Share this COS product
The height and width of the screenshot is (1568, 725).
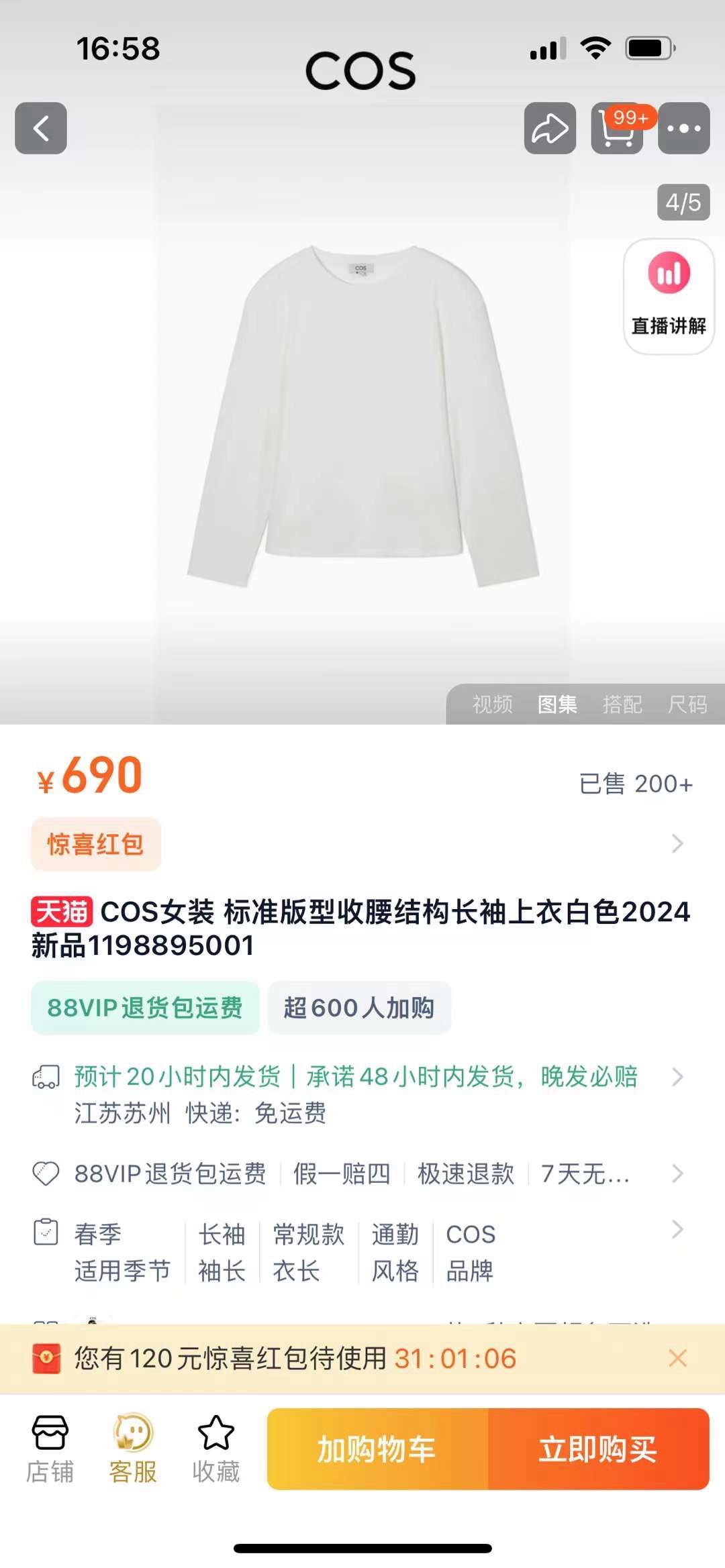pos(550,128)
